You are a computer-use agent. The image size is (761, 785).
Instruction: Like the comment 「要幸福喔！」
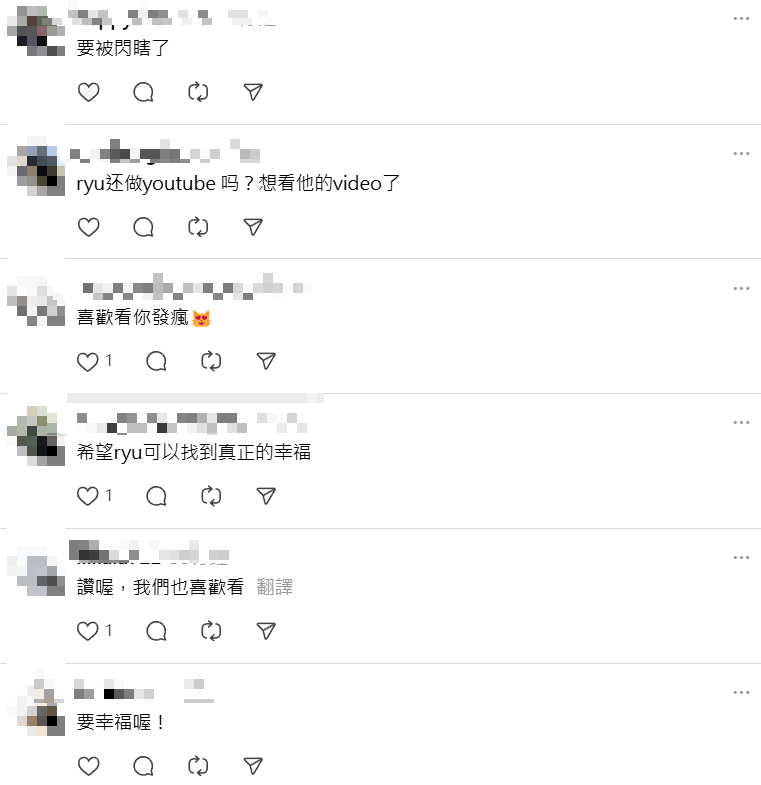point(89,766)
